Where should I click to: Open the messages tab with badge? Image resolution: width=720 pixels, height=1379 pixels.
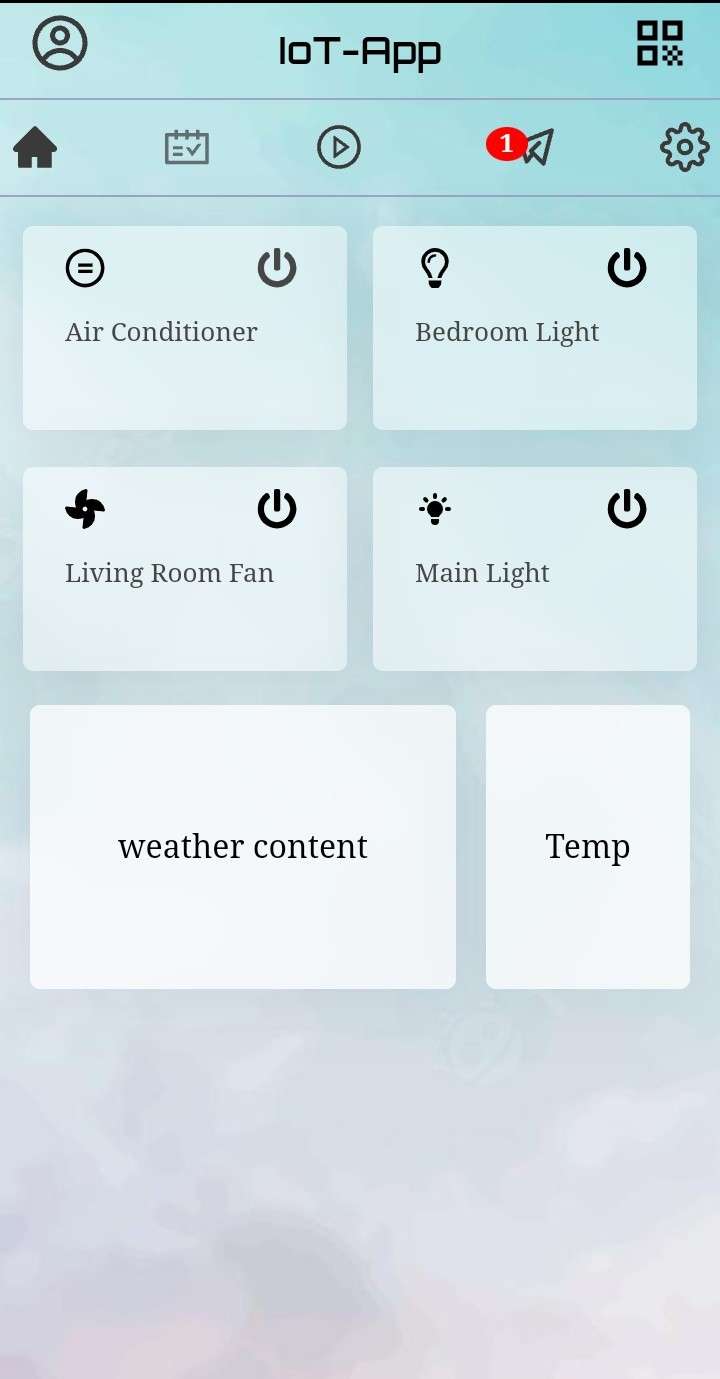pyautogui.click(x=522, y=147)
